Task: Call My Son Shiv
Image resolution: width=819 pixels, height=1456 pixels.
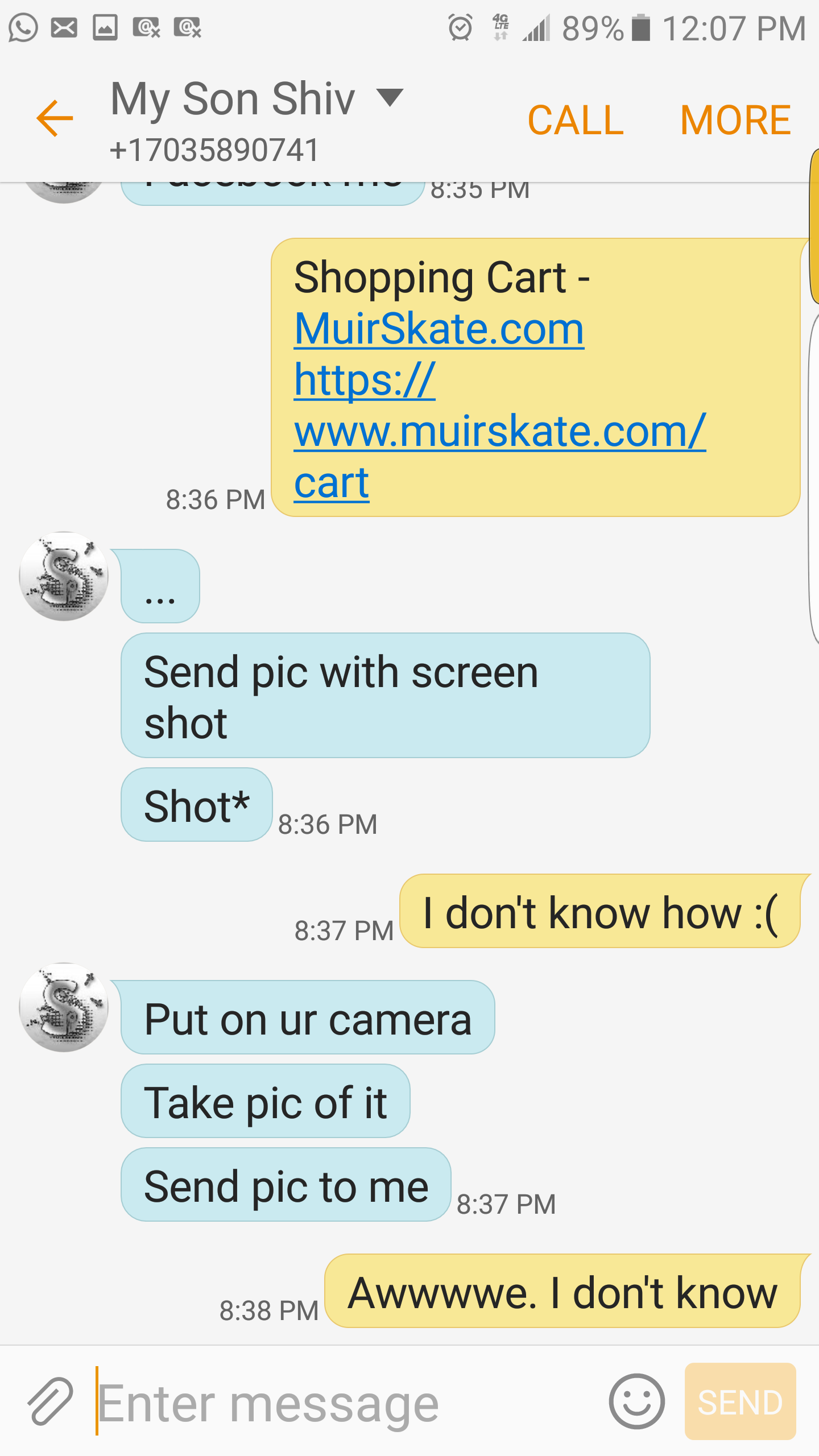Action: click(575, 120)
